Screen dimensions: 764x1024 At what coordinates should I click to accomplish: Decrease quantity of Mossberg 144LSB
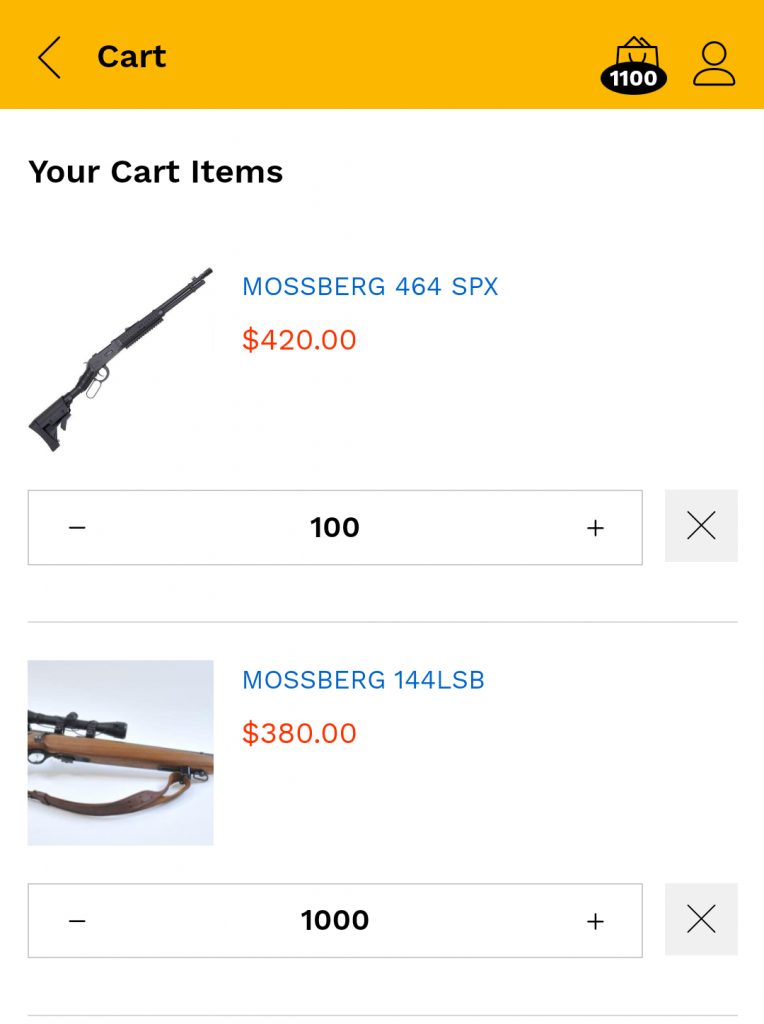pyautogui.click(x=77, y=921)
